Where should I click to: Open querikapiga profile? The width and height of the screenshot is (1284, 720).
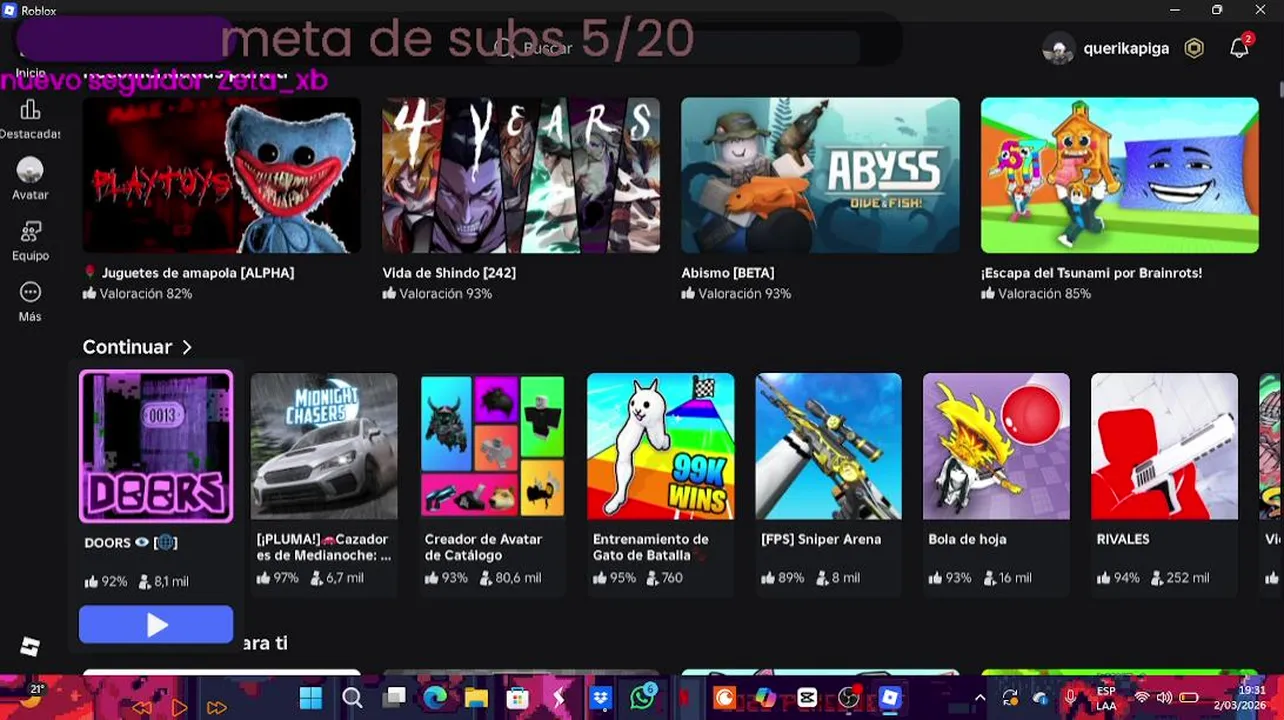coord(1106,48)
